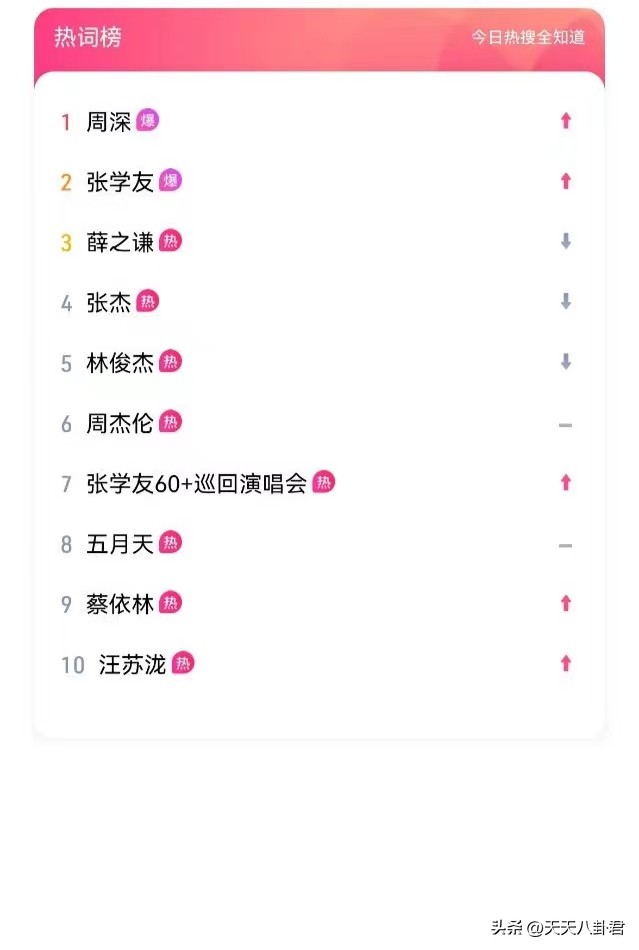Image resolution: width=639 pixels, height=950 pixels.
Task: Open 张学友60+巡回演唱会 hot word
Action: click(x=196, y=484)
